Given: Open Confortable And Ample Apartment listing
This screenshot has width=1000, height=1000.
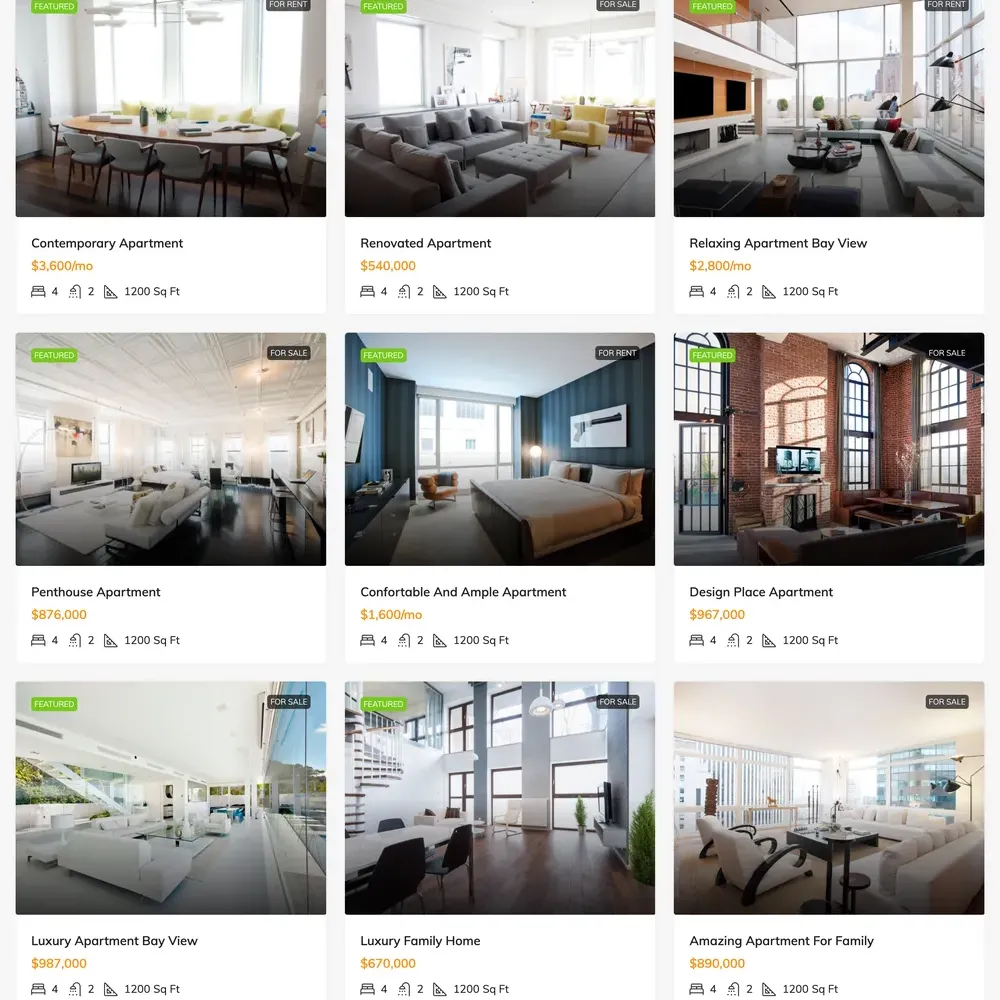Looking at the screenshot, I should point(463,592).
